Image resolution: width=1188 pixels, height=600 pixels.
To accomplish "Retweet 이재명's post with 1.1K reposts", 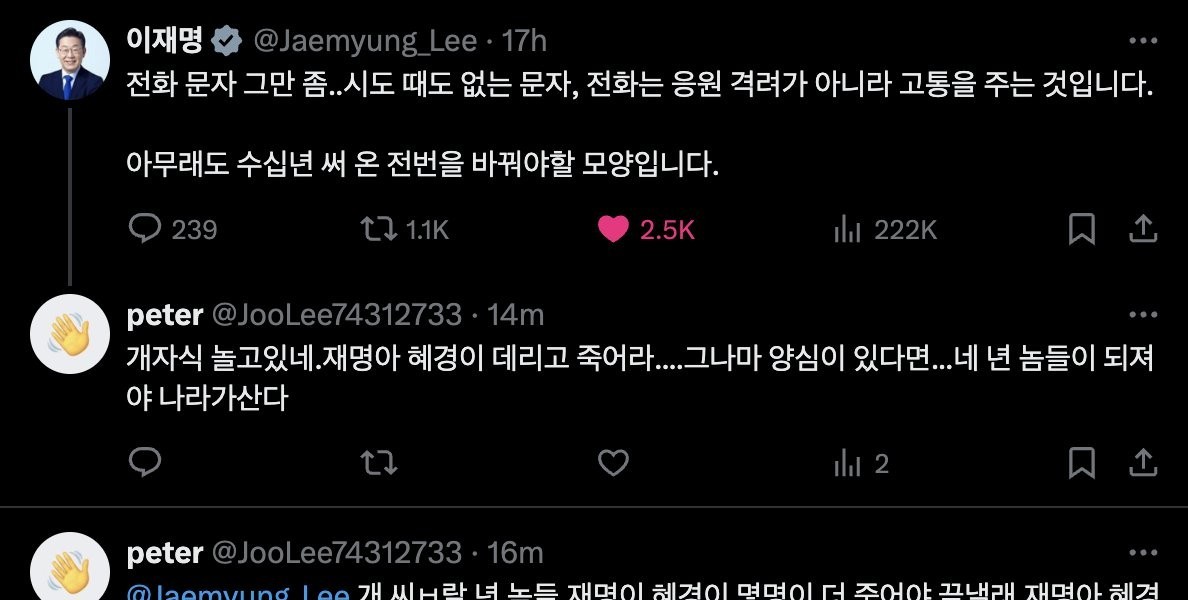I will click(x=379, y=230).
